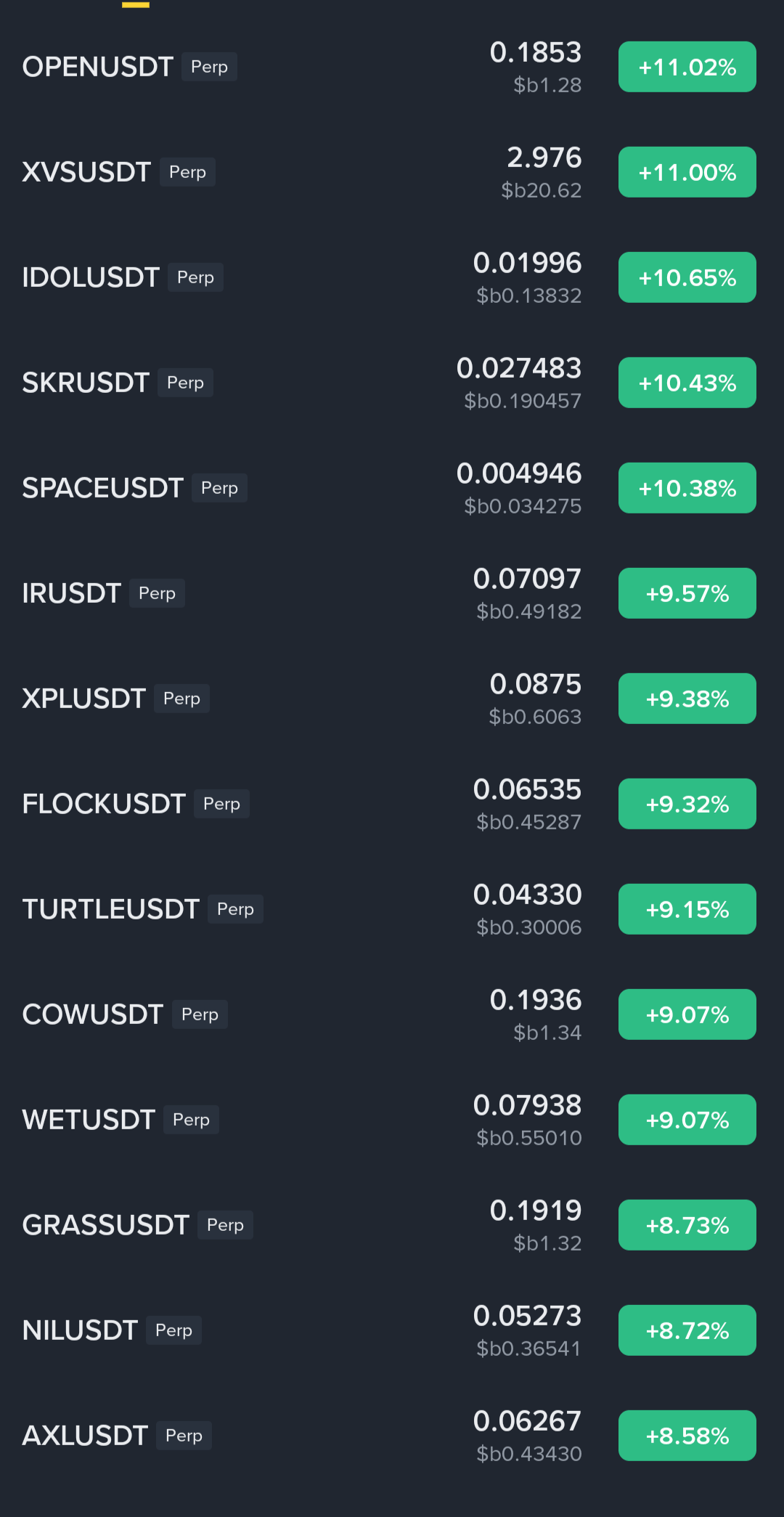Tap the NILUSDT Perp listing
Screen dimensions: 784x1517
point(80,1330)
